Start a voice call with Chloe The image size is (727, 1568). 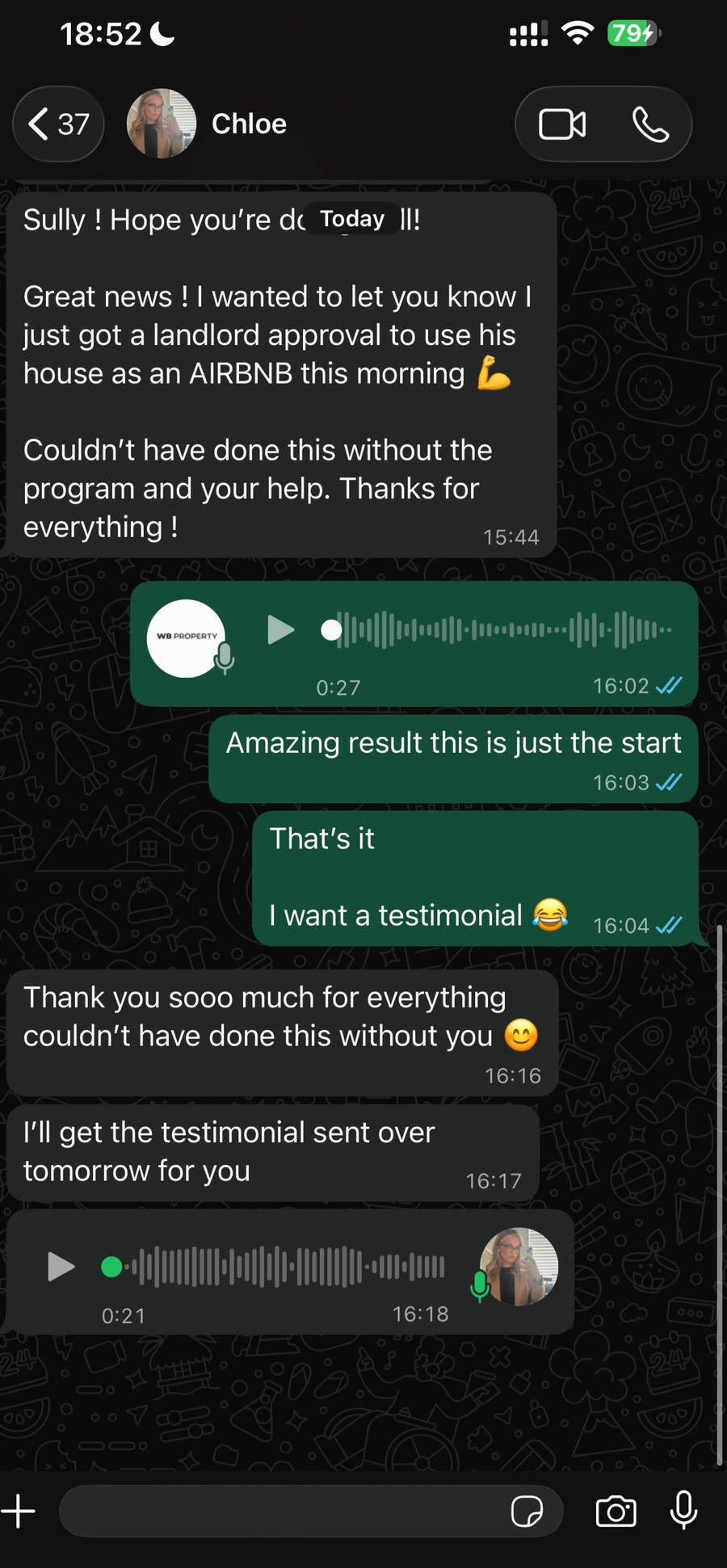(x=650, y=124)
